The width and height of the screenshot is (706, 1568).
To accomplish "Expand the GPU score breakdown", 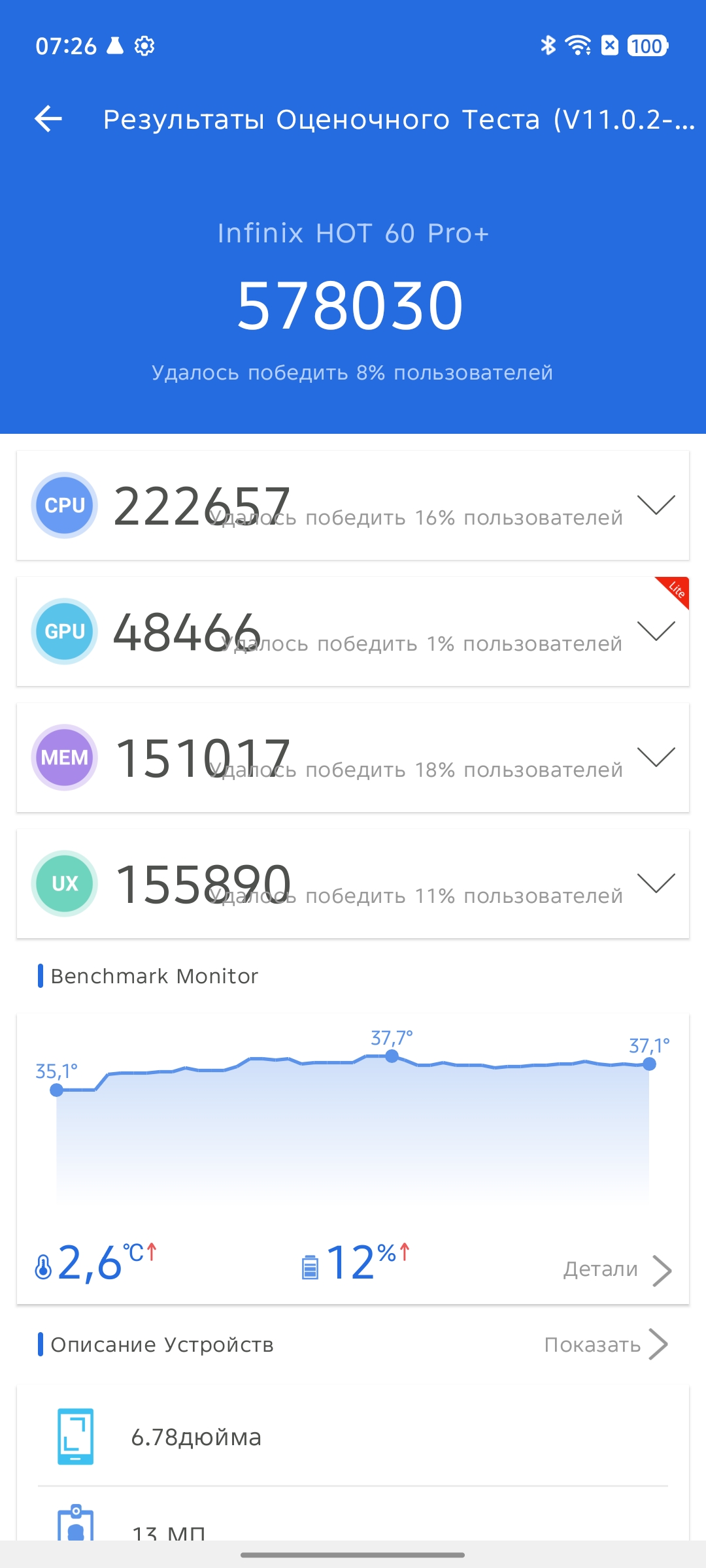I will click(x=656, y=631).
